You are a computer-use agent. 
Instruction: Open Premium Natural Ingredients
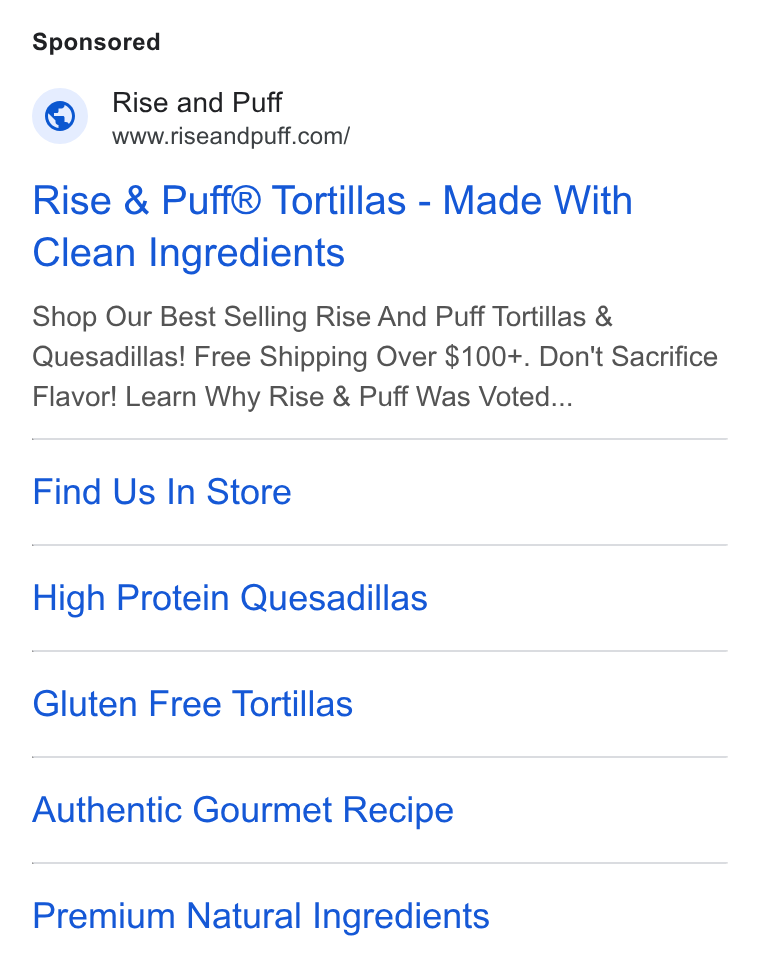click(x=261, y=916)
